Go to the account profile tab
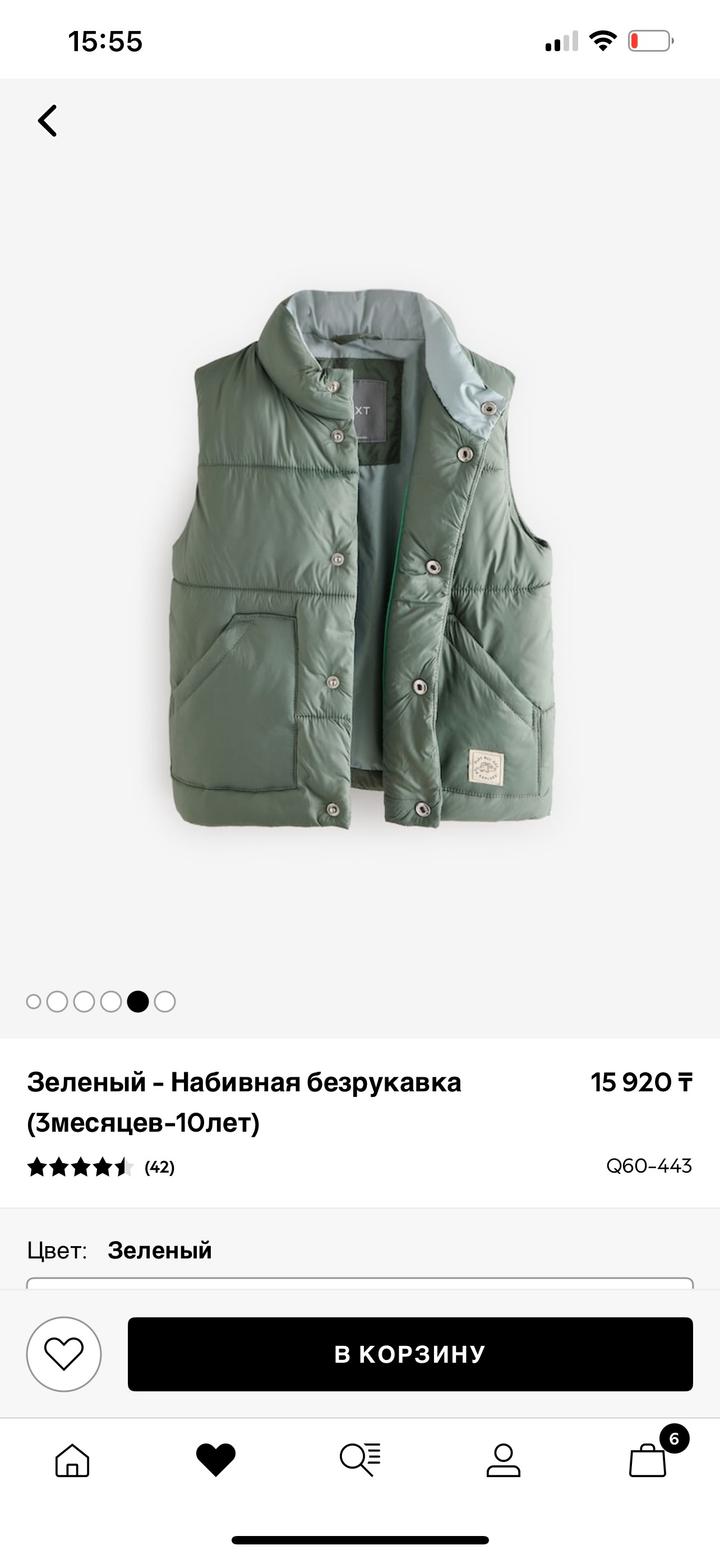 (x=503, y=1460)
